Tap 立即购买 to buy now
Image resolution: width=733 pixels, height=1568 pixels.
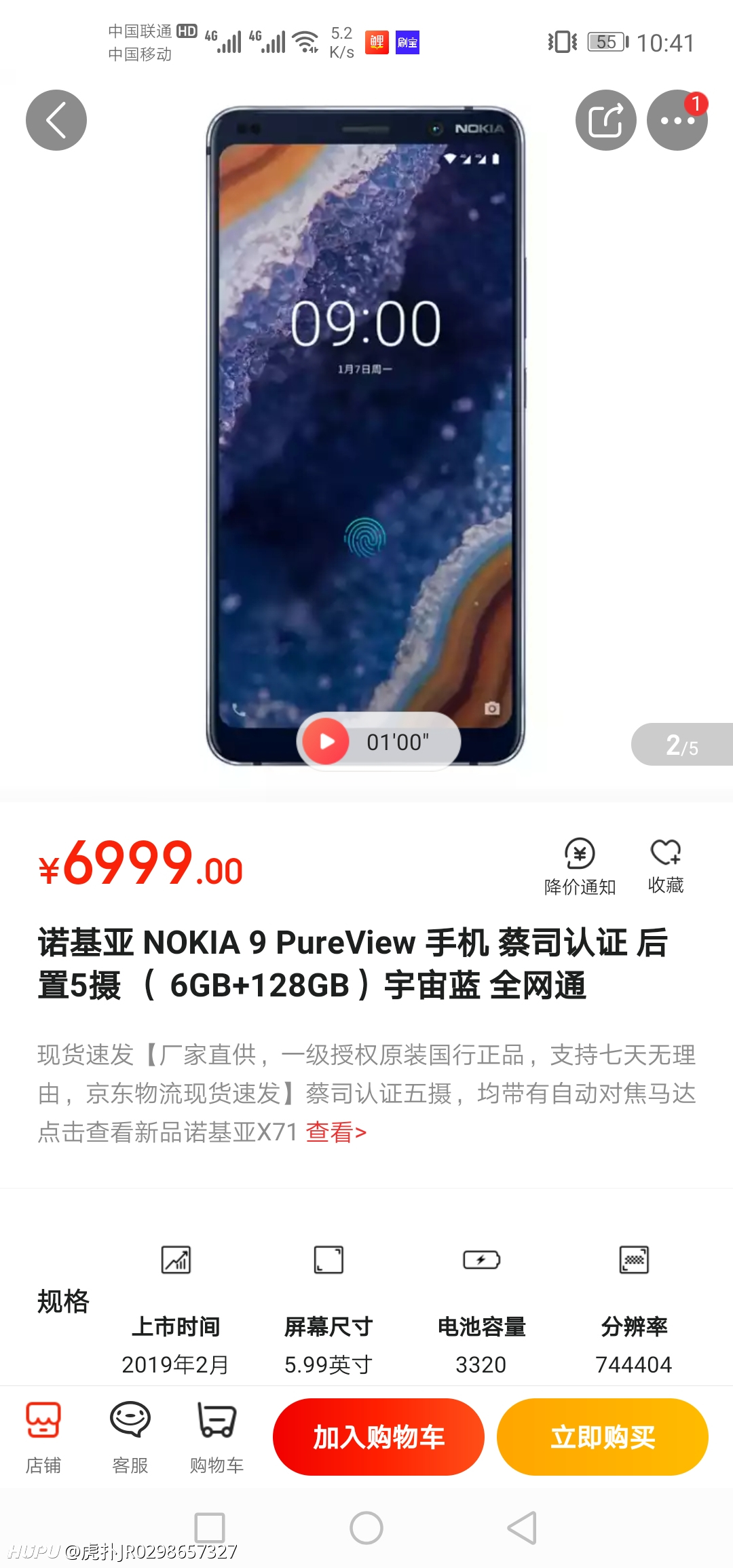point(603,1437)
